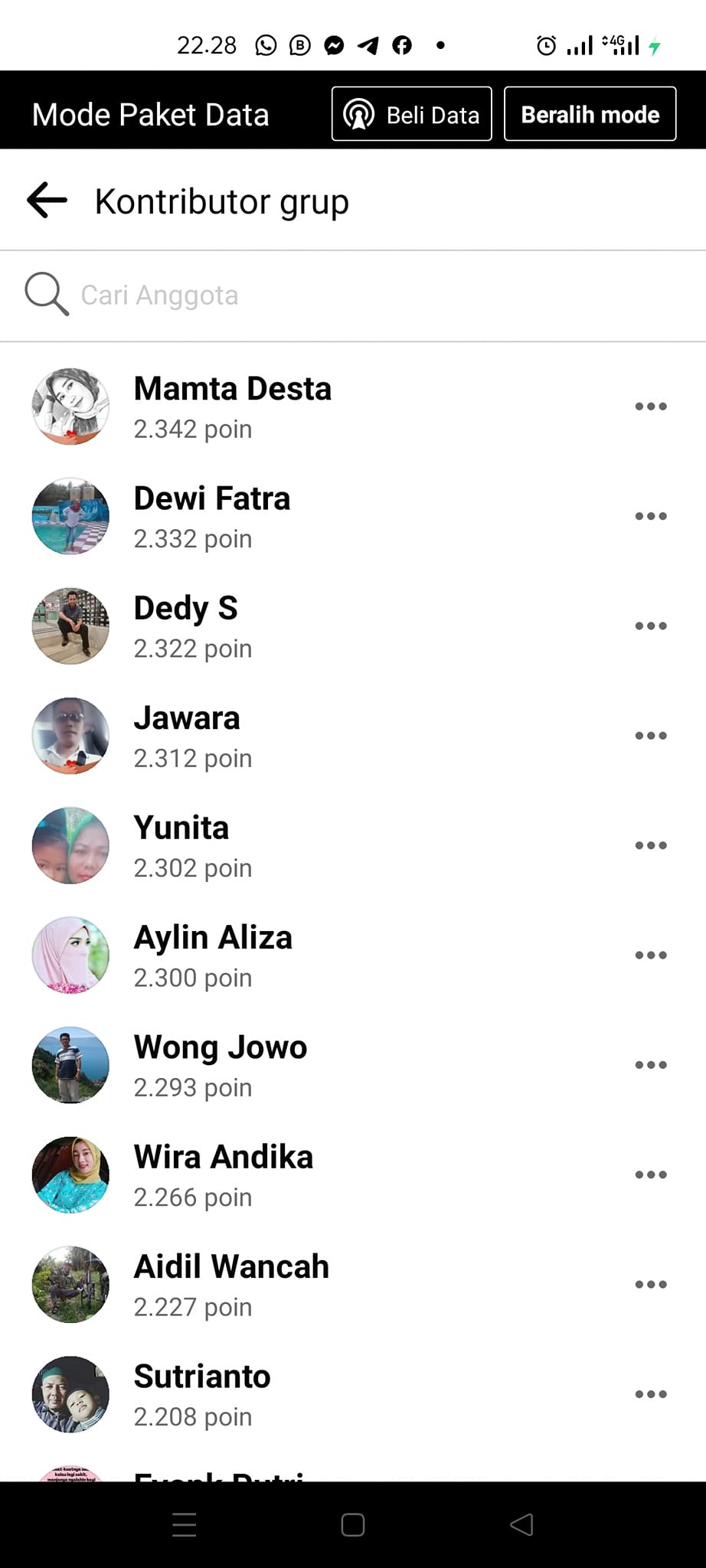
Task: Tap the Beli Data button
Action: coord(411,115)
